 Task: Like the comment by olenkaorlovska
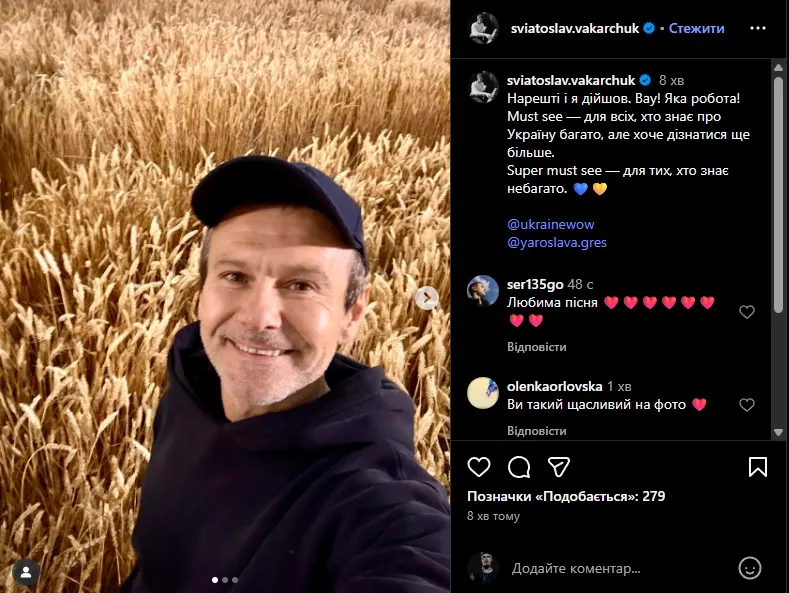746,405
